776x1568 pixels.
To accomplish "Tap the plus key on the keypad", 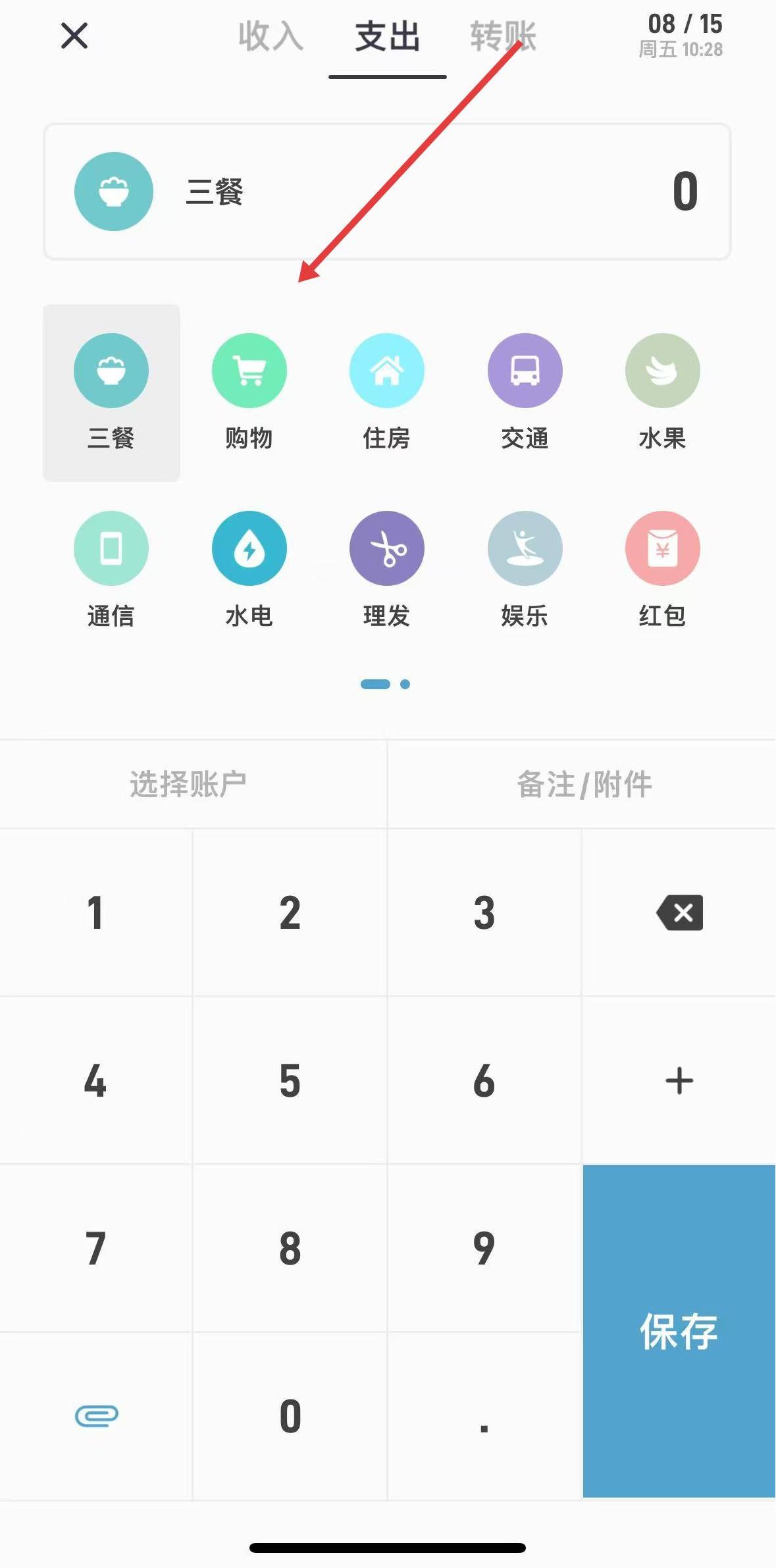I will (x=679, y=1081).
